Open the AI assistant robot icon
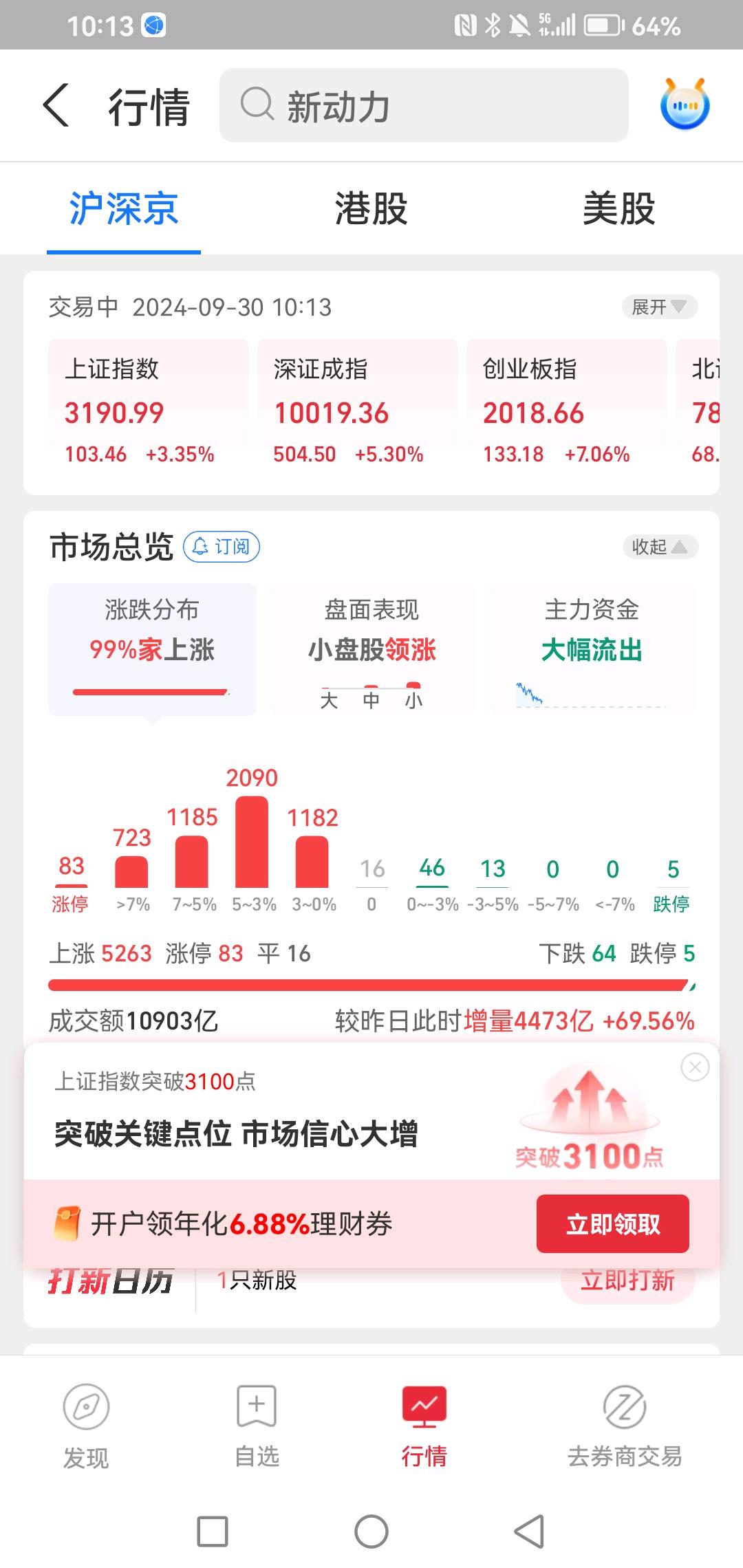The width and height of the screenshot is (743, 1568). [x=685, y=105]
